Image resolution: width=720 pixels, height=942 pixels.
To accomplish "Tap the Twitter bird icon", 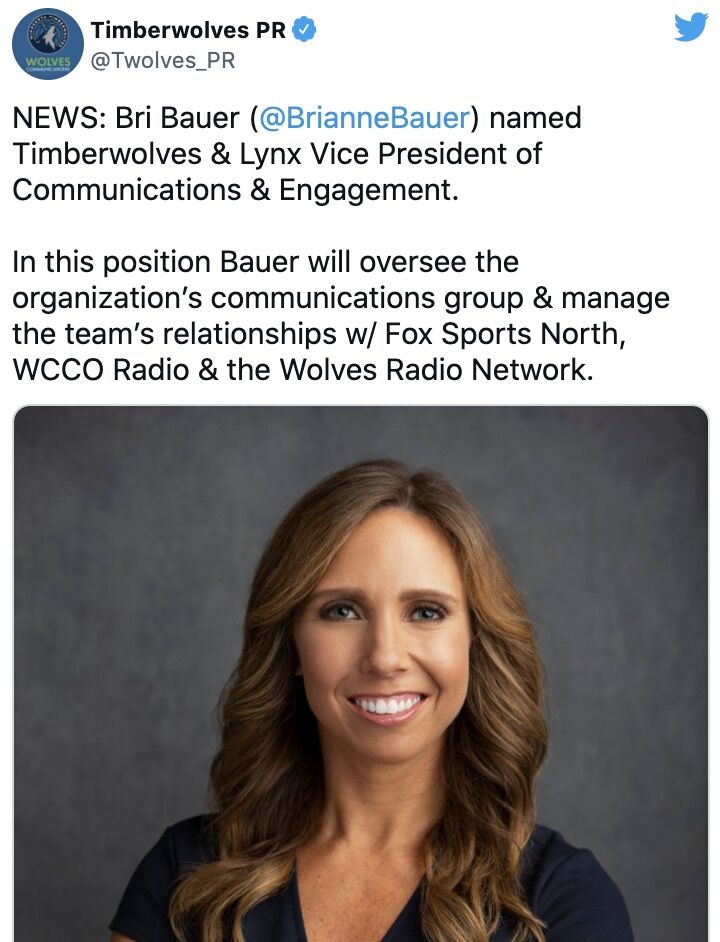I will 690,28.
